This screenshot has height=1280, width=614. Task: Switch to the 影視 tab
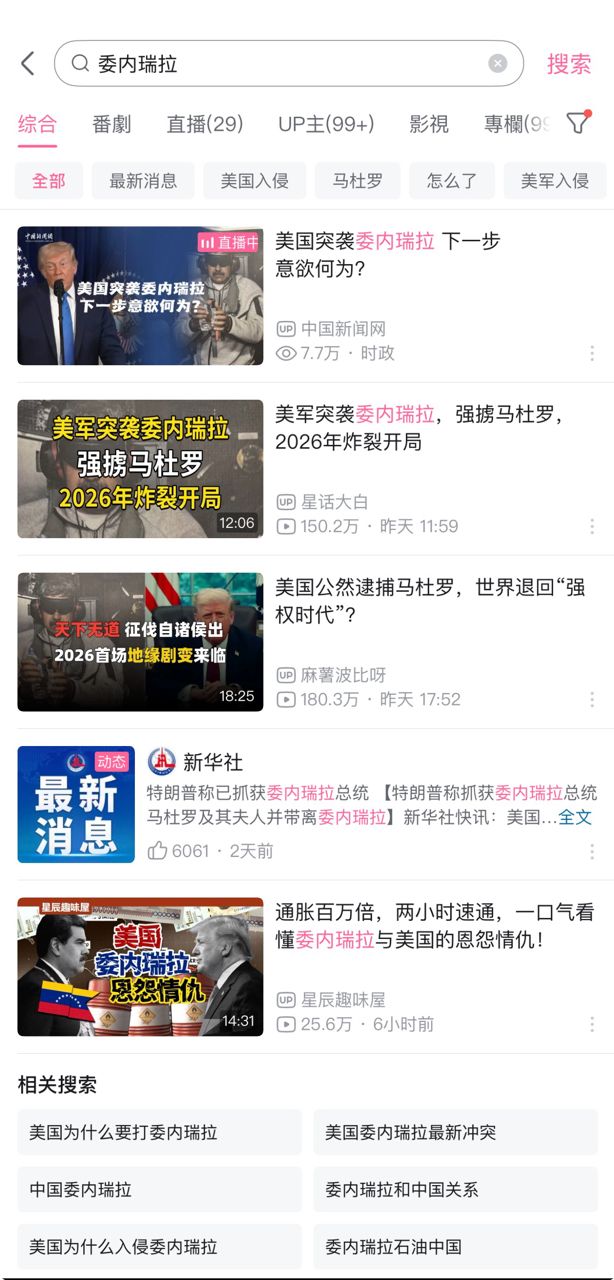coord(429,124)
